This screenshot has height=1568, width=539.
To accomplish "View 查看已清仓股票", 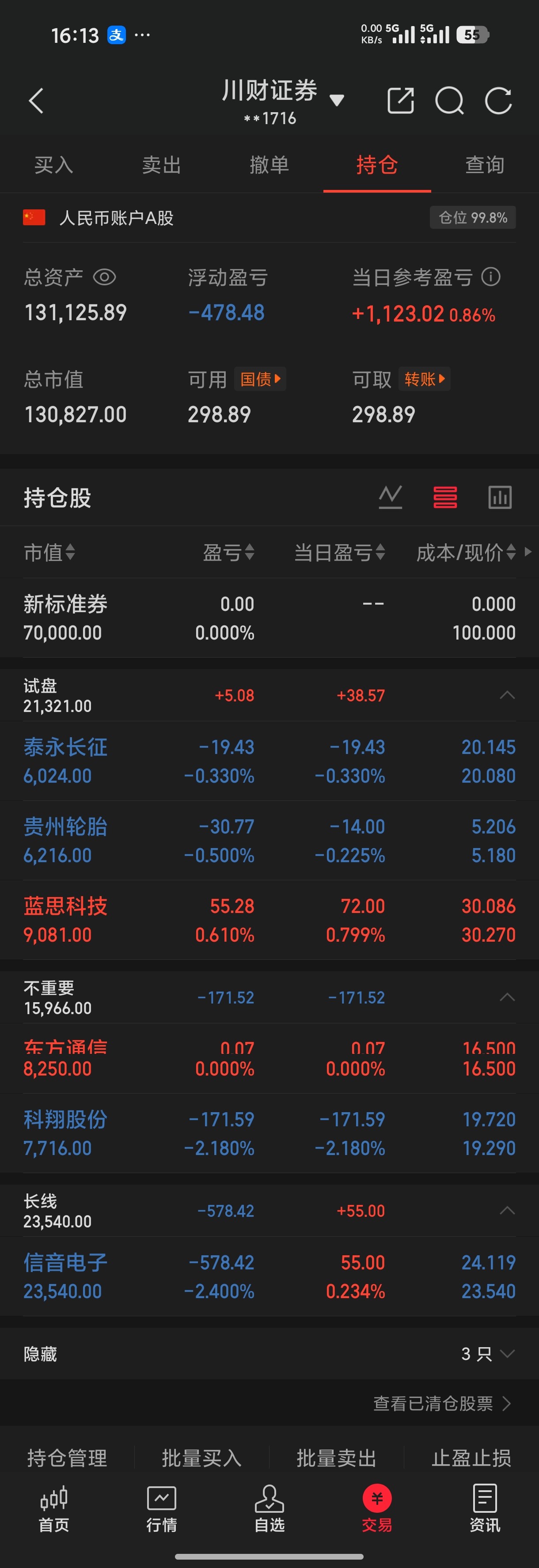I will tap(441, 1404).
